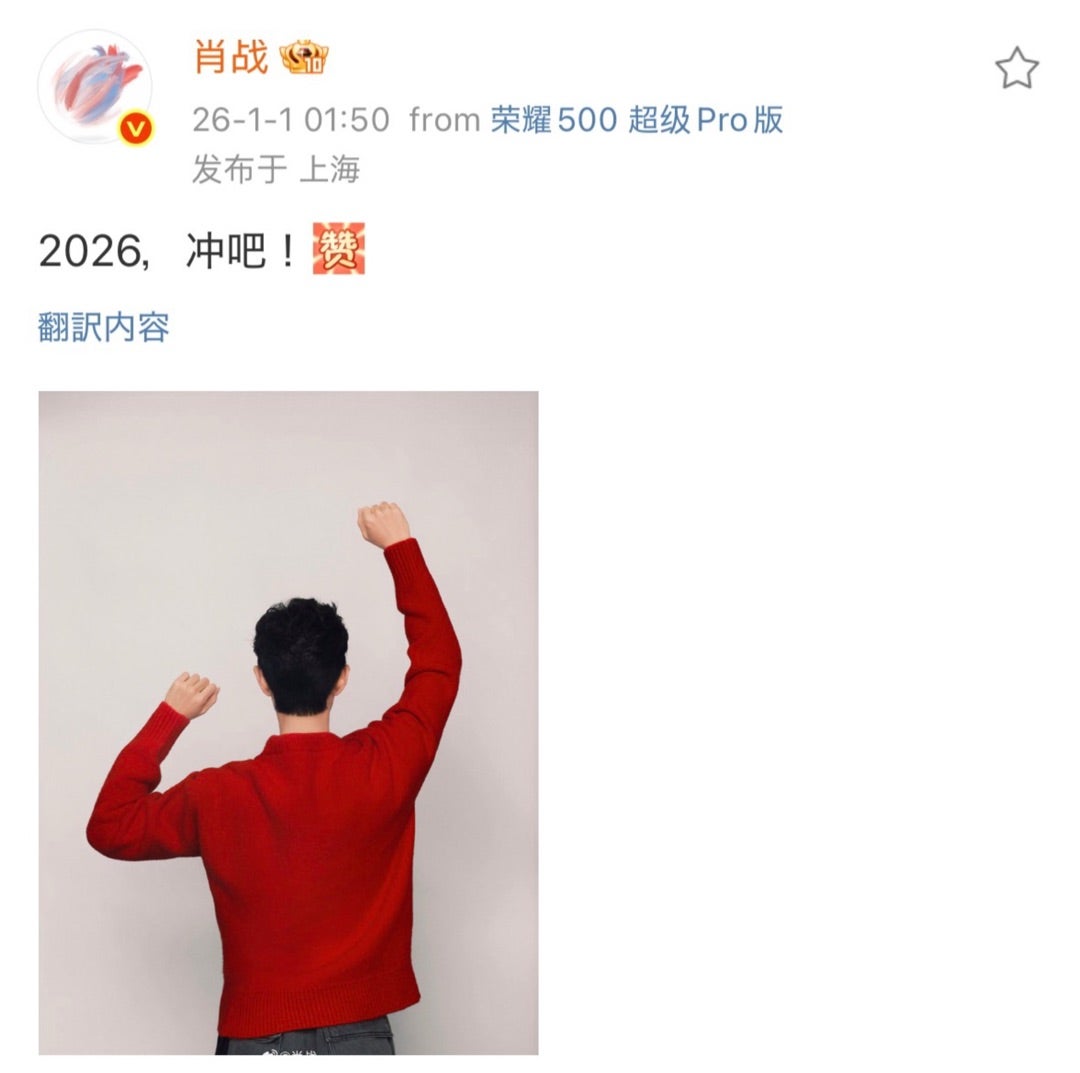Open the red sweater photo
This screenshot has height=1073, width=1080.
point(288,722)
